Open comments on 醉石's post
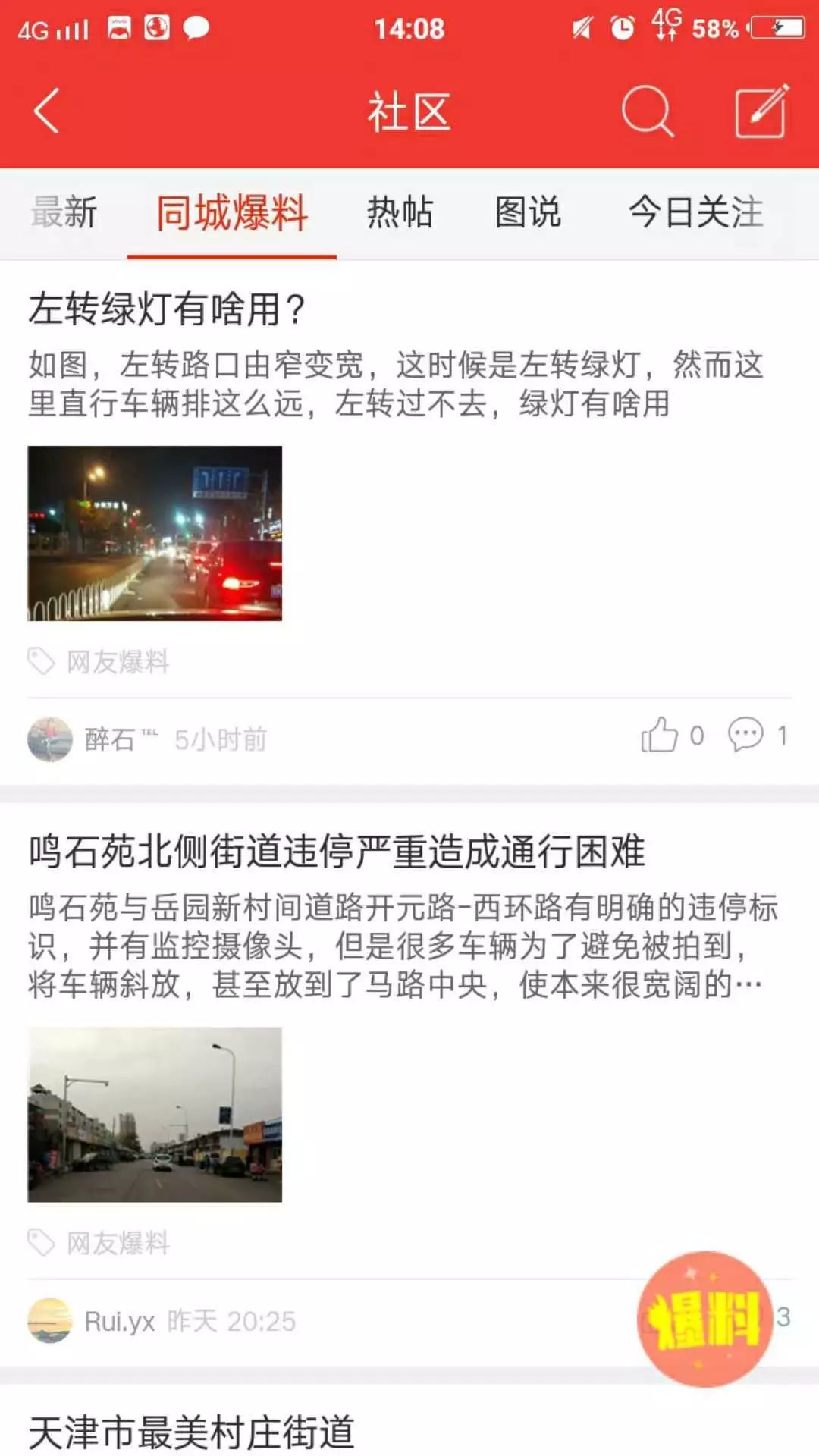The width and height of the screenshot is (819, 1456). click(746, 736)
